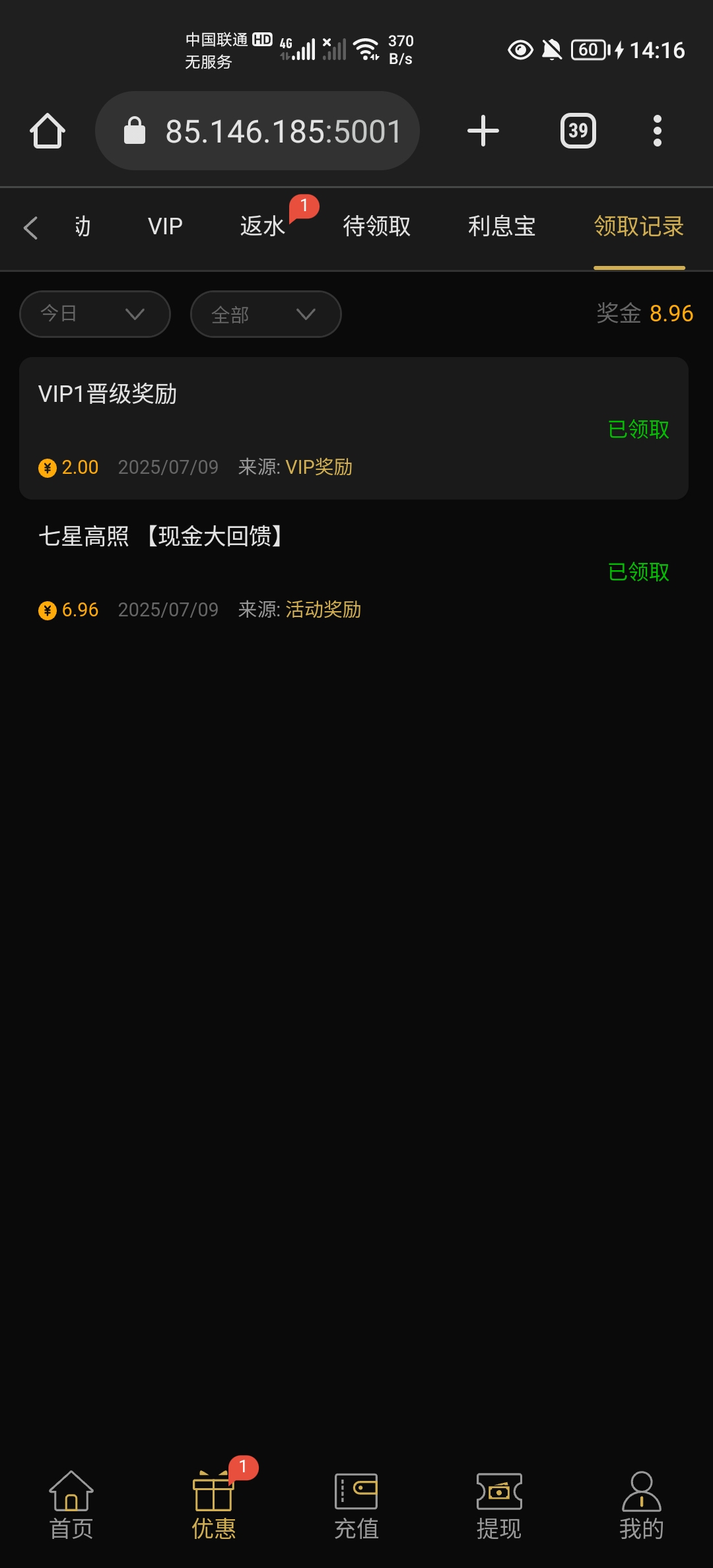Open the VIP1晋级奖励 record
This screenshot has width=713, height=1568.
(354, 428)
